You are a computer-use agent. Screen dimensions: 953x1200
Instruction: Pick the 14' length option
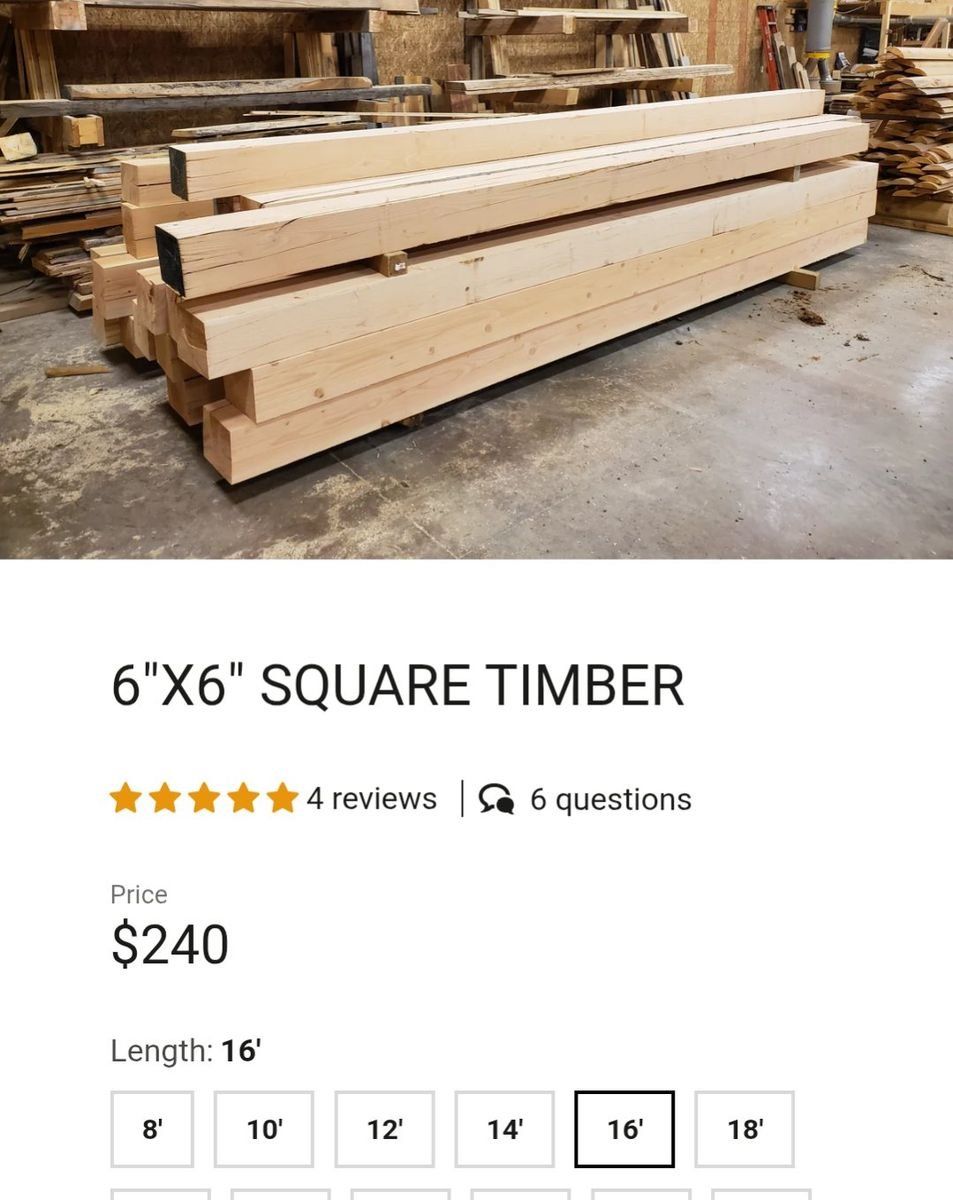click(505, 1128)
